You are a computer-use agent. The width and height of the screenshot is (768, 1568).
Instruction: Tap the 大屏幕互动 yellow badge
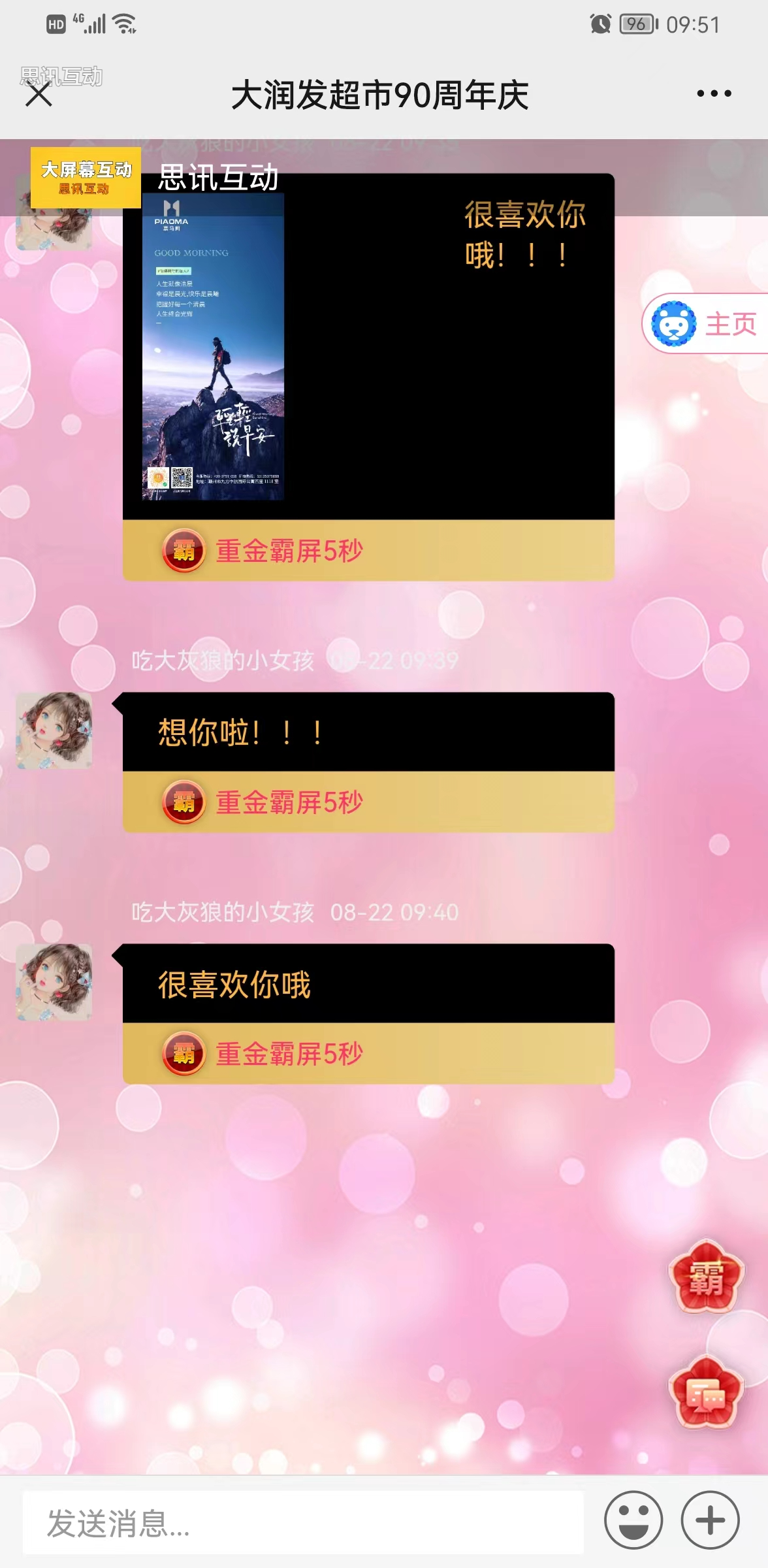tap(86, 178)
